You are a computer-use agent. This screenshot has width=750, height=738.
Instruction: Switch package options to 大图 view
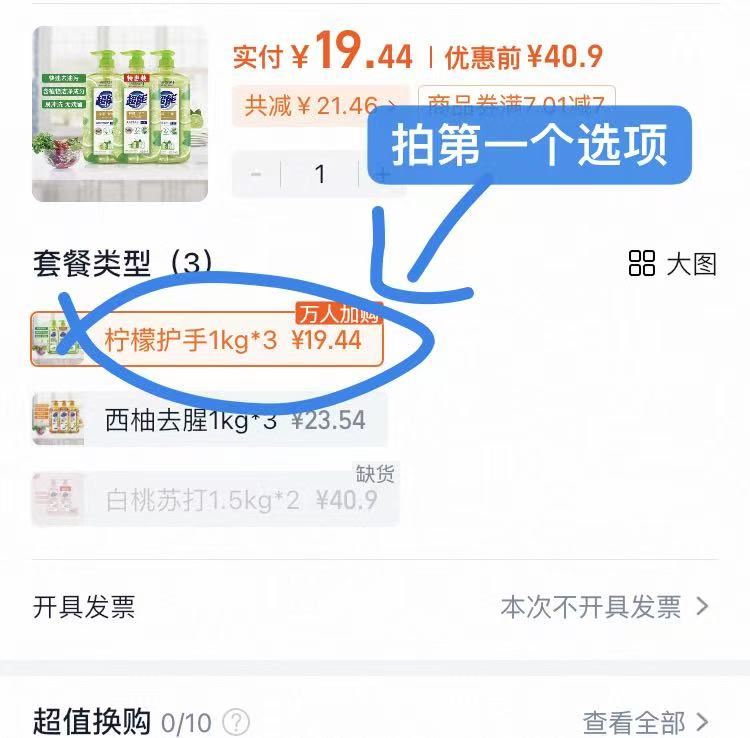[x=673, y=264]
